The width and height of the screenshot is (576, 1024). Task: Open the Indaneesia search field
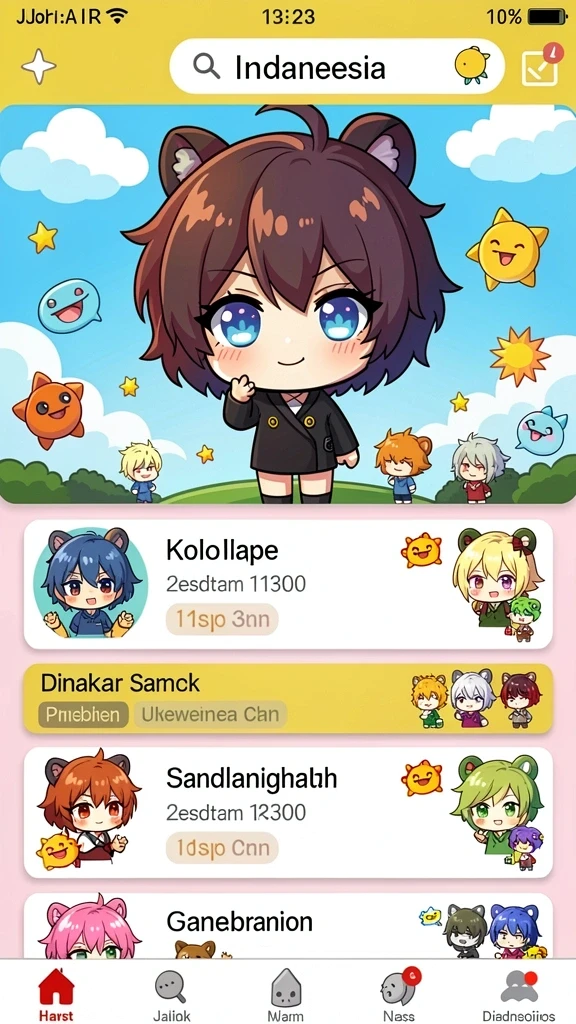click(337, 67)
